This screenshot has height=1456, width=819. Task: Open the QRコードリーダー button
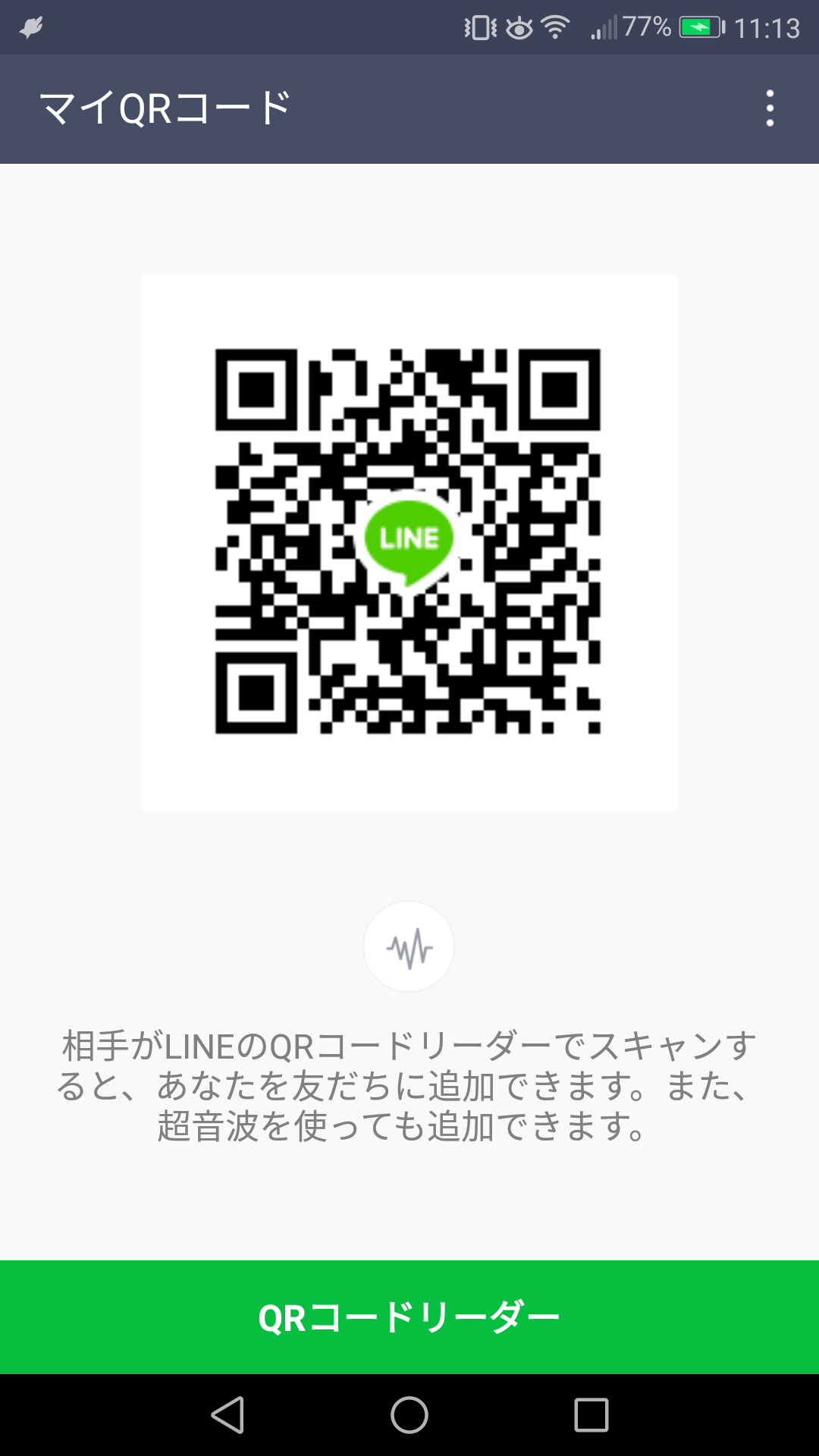[409, 1317]
